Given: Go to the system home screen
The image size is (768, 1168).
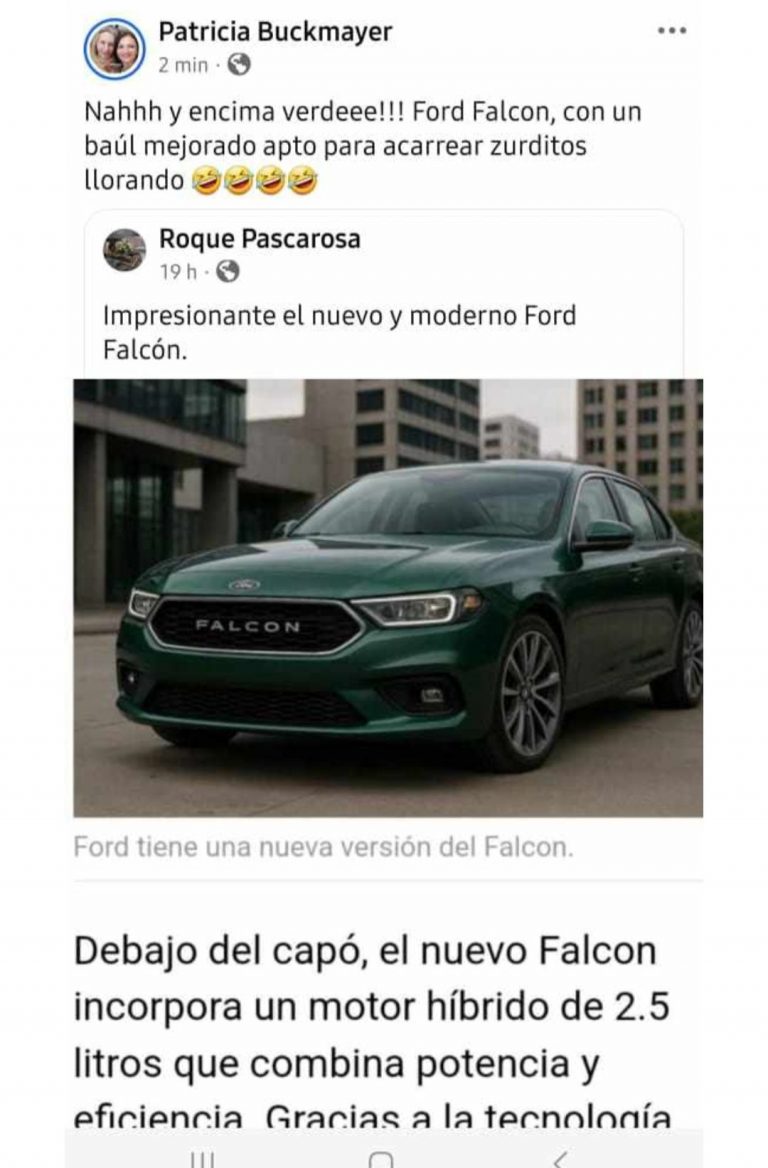Looking at the screenshot, I should 381,1158.
